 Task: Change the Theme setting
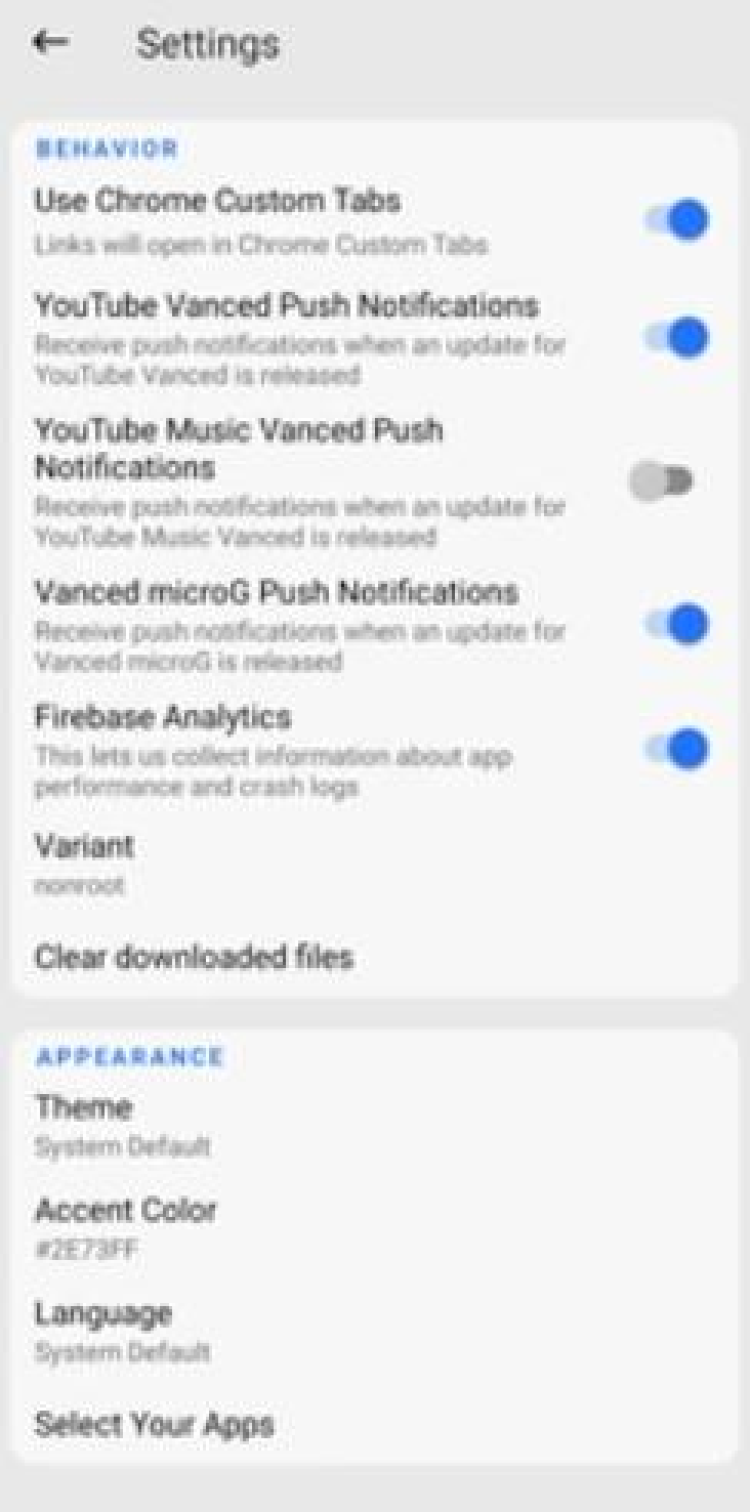click(122, 1124)
